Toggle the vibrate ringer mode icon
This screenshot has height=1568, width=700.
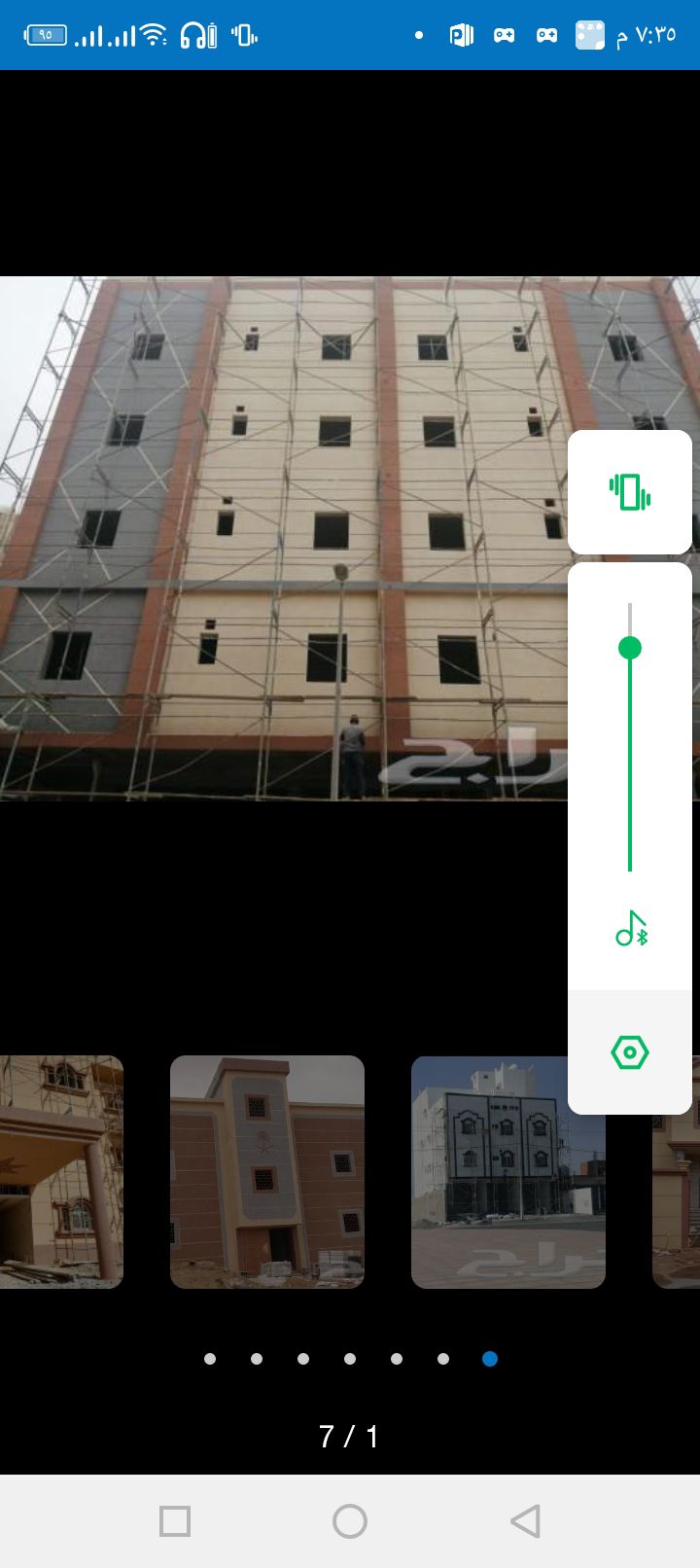click(630, 492)
